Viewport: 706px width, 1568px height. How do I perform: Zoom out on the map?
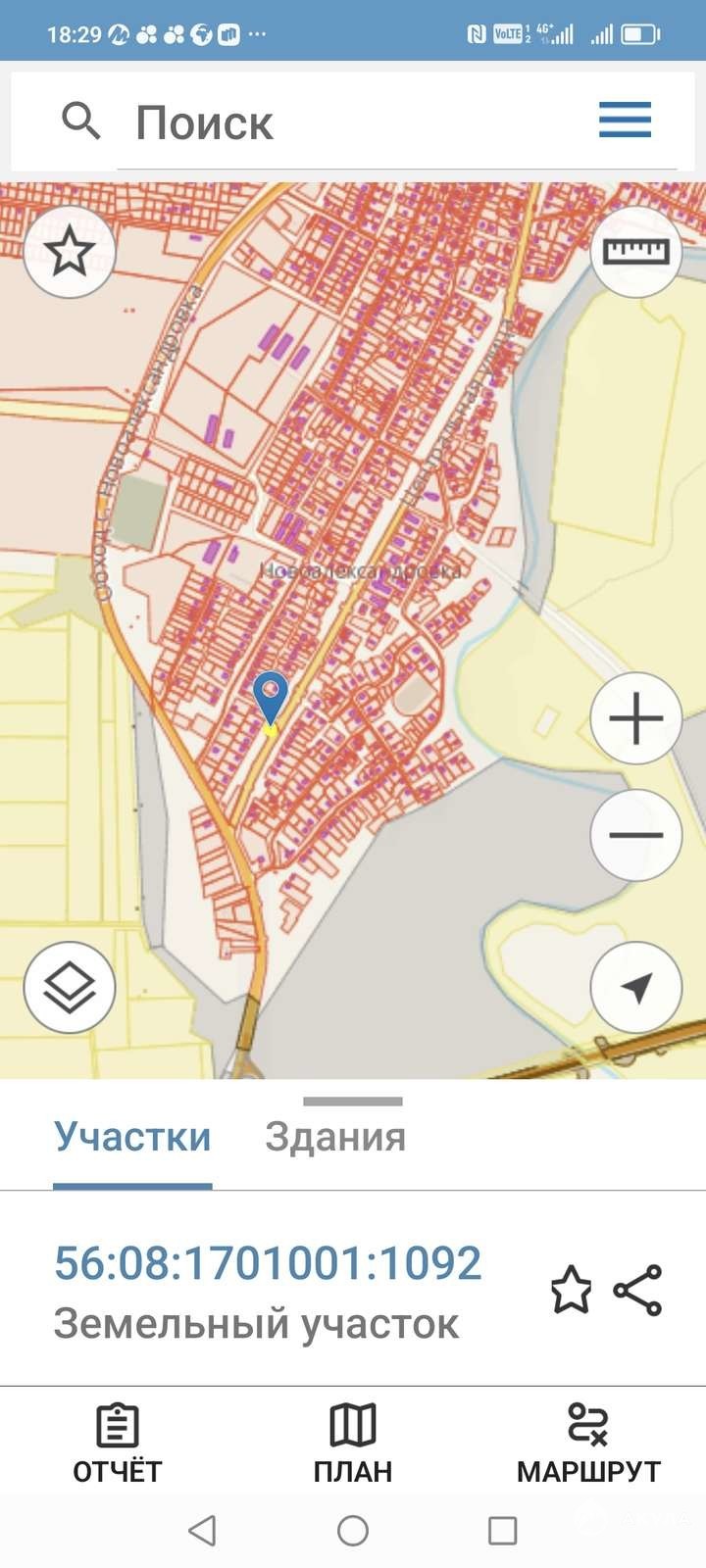pyautogui.click(x=635, y=835)
